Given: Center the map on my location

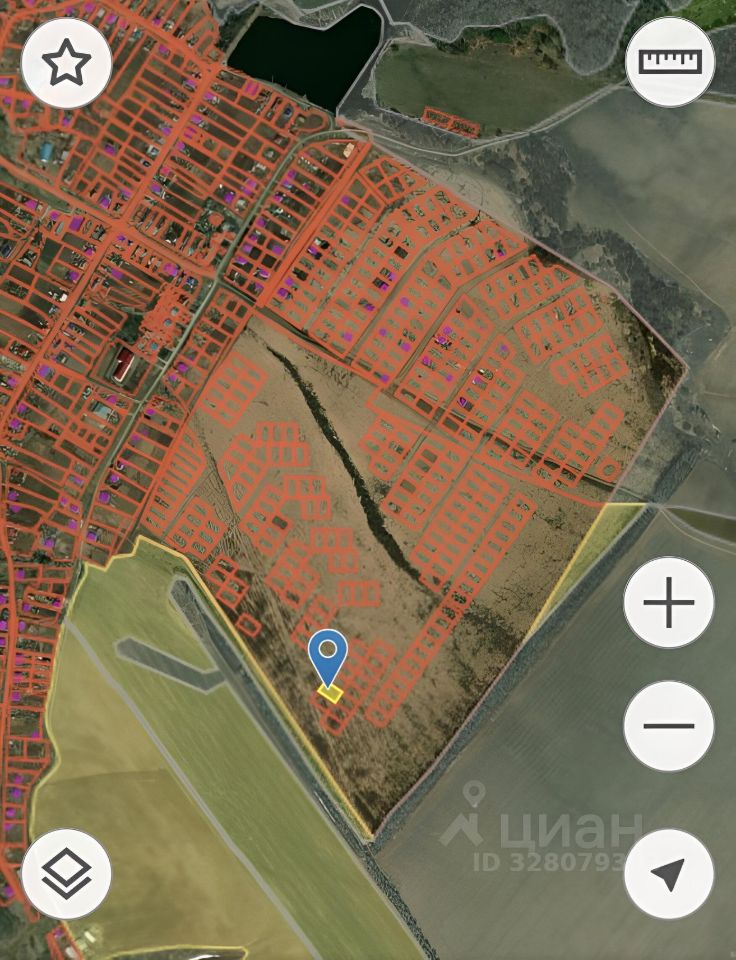Looking at the screenshot, I should click(669, 873).
